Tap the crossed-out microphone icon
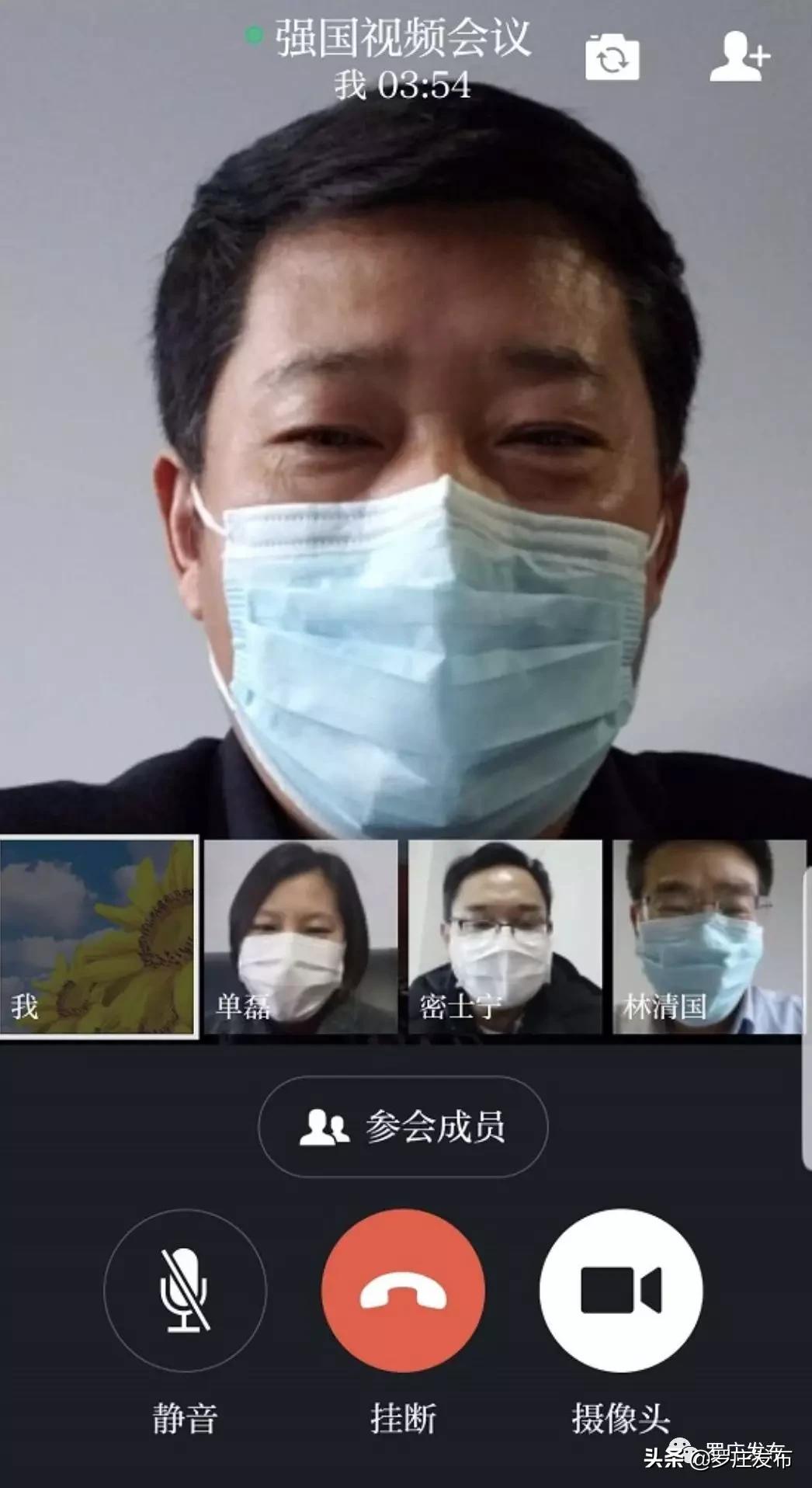Image resolution: width=812 pixels, height=1488 pixels. [186, 1289]
